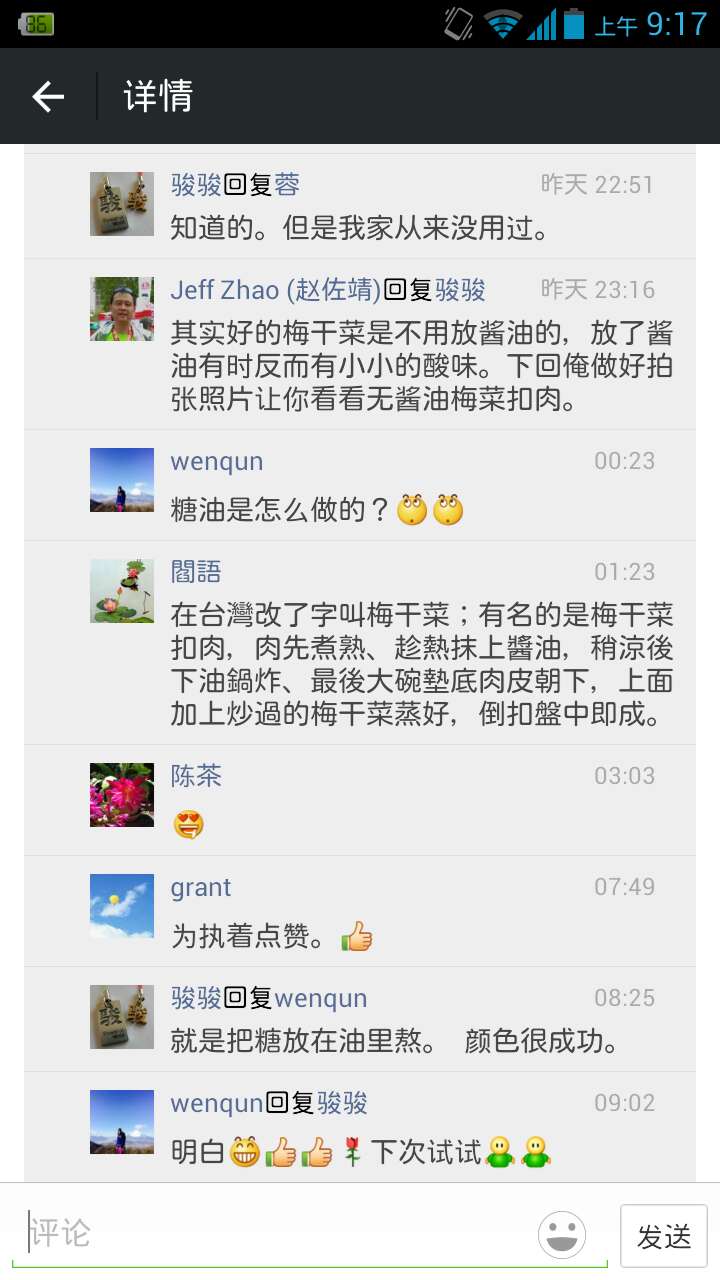The width and height of the screenshot is (720, 1280).
Task: Tap wenqun name in 骏骏回复wenqun
Action: (x=321, y=998)
